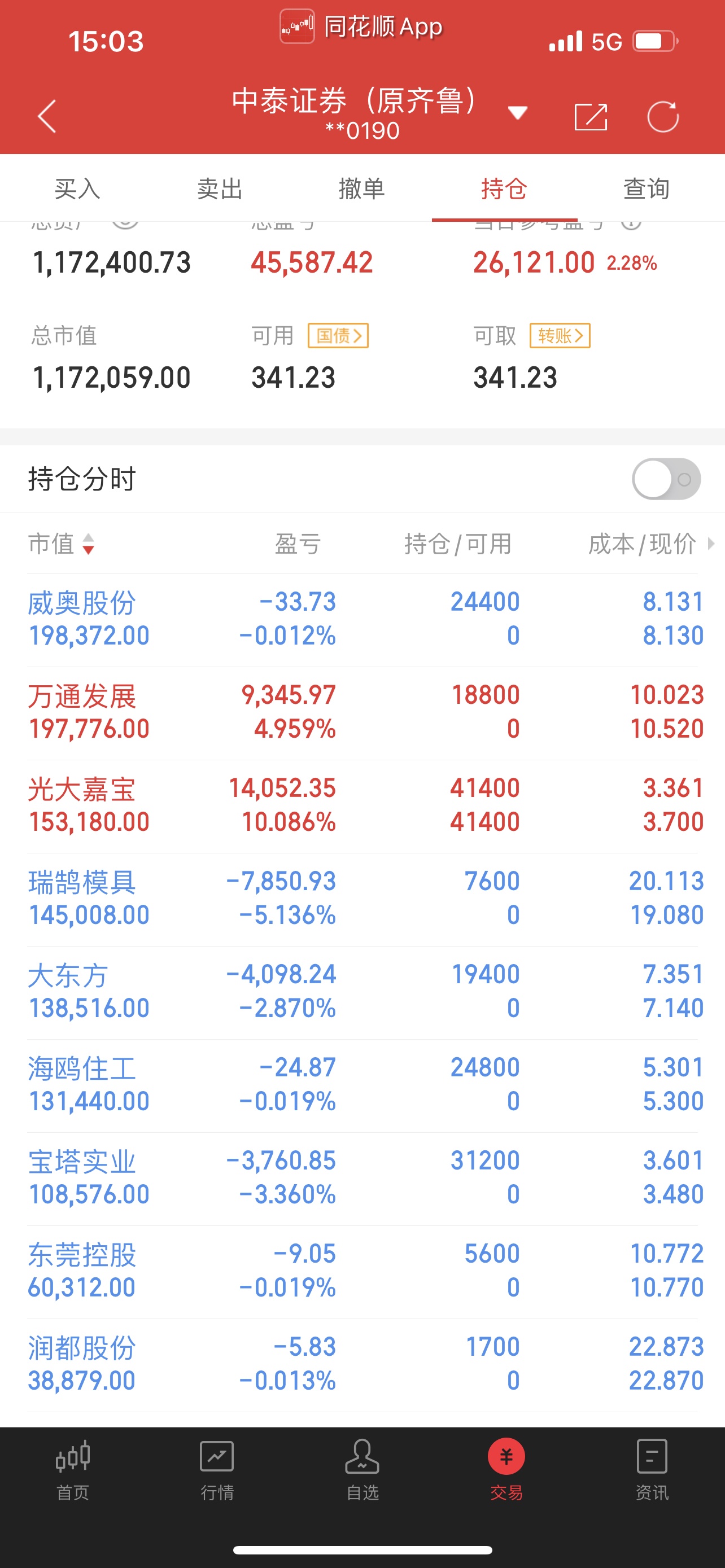The width and height of the screenshot is (725, 1568).
Task: Open the 撤单 tab
Action: [x=361, y=189]
